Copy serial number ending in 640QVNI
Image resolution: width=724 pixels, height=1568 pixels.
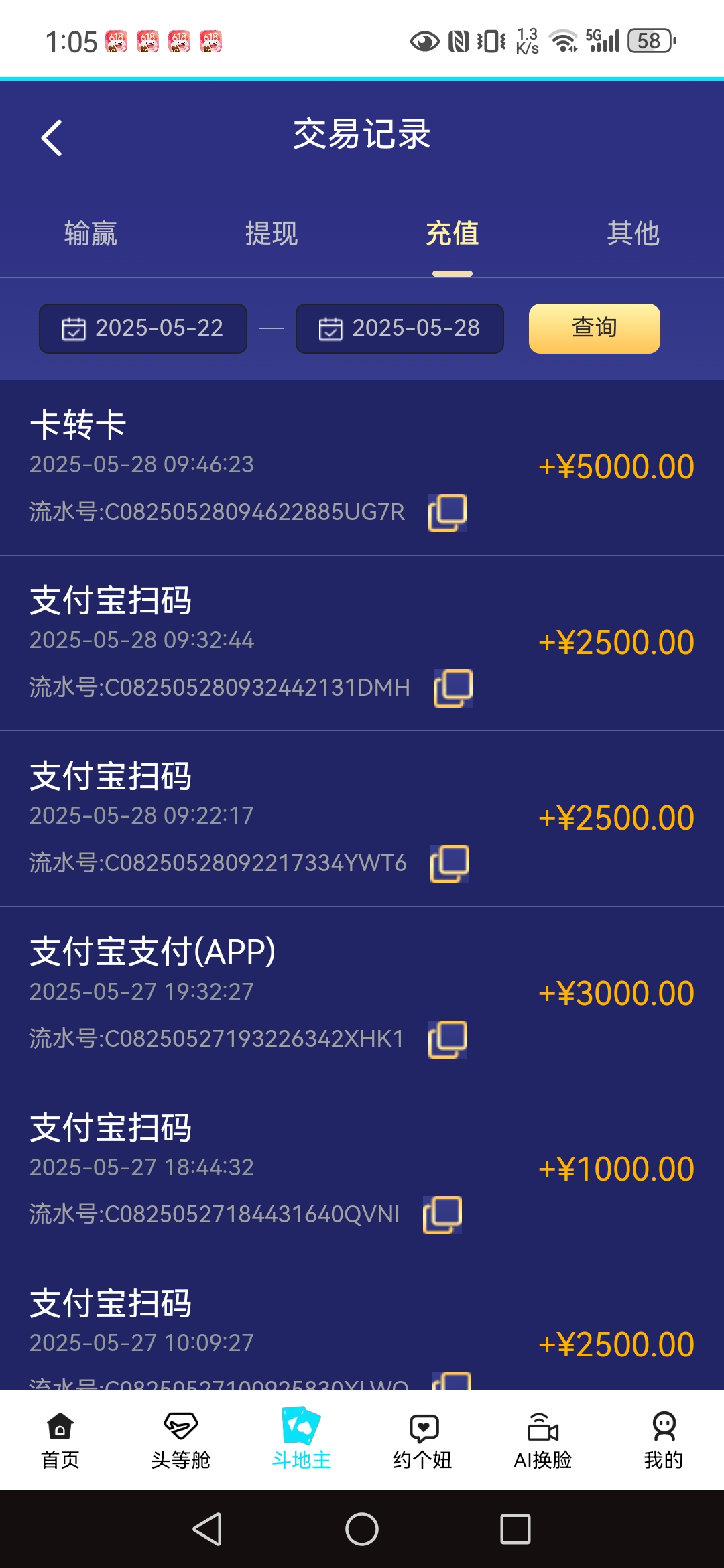pos(442,1215)
